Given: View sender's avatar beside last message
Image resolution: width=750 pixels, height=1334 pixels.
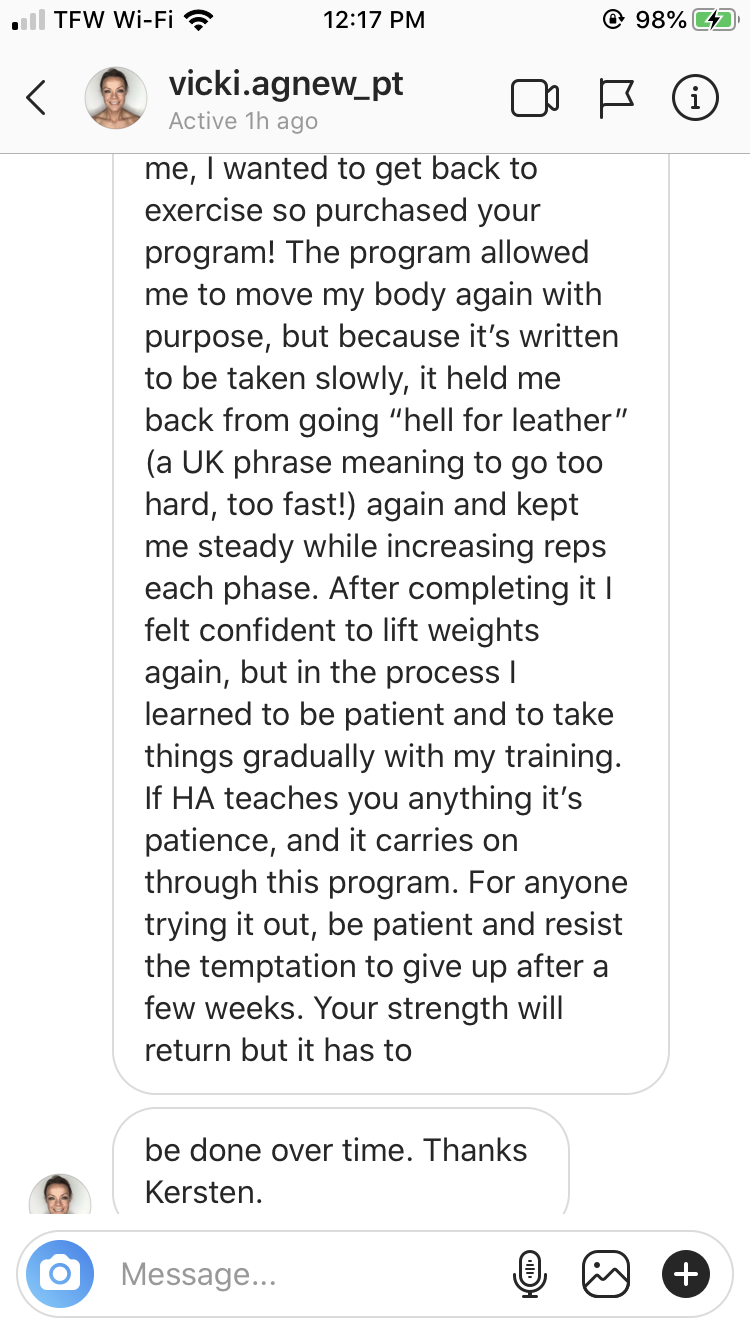Looking at the screenshot, I should [60, 1196].
